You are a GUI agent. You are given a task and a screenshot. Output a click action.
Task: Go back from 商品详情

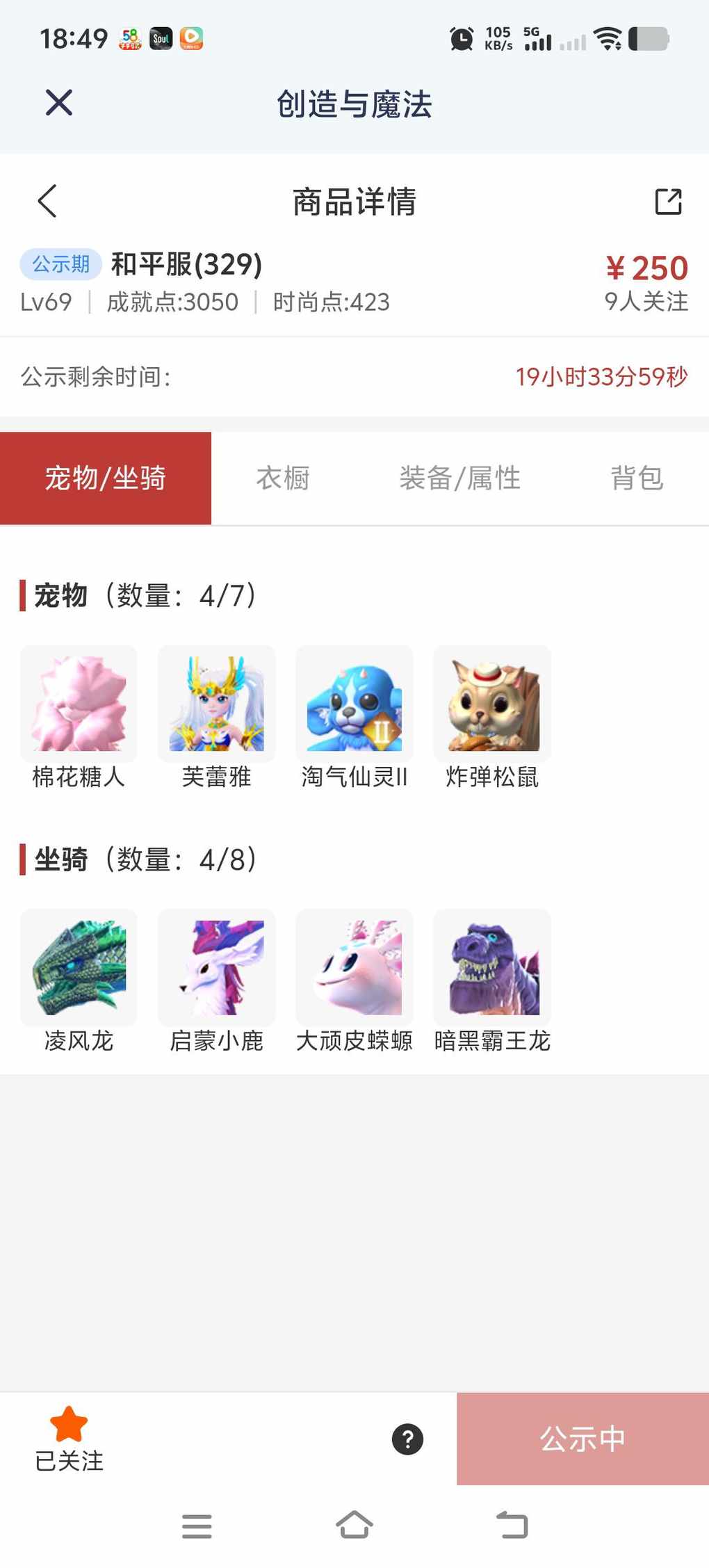[x=47, y=202]
